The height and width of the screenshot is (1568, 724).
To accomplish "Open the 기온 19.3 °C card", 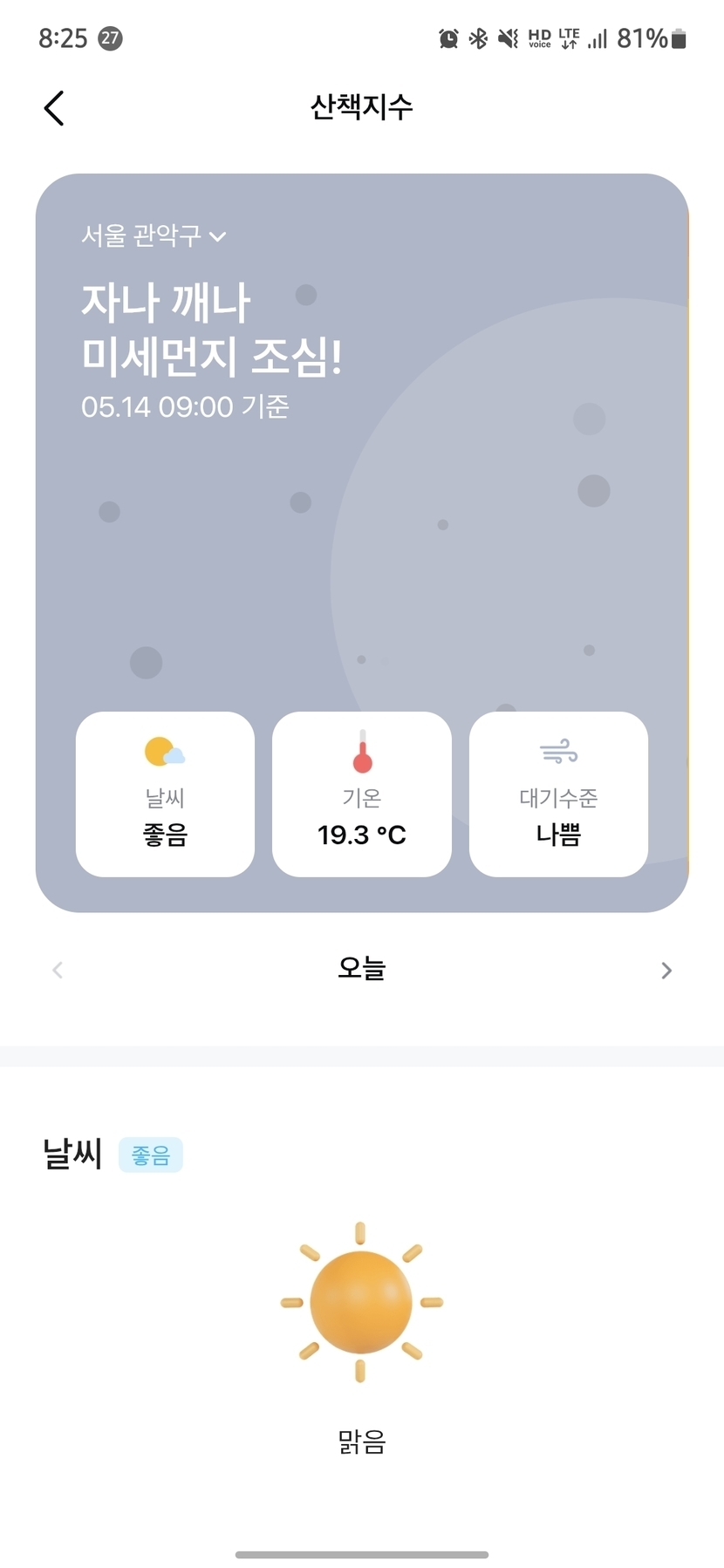I will point(362,794).
